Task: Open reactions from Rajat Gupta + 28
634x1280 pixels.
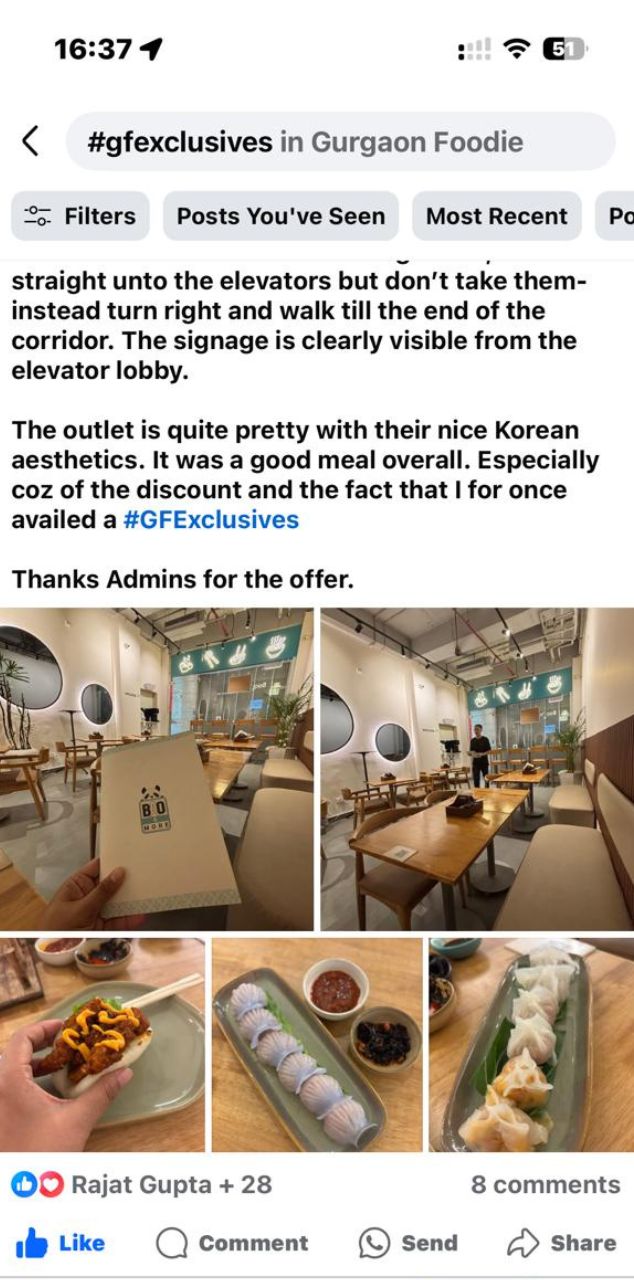Action: click(142, 1185)
